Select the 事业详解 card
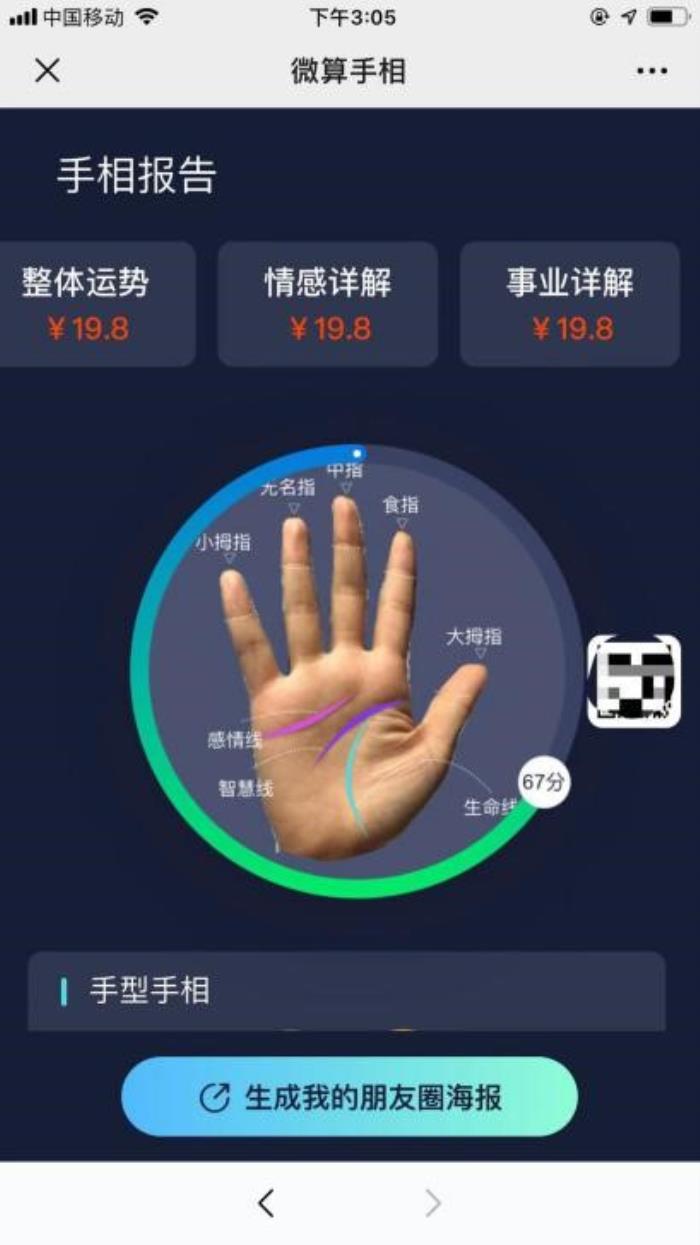700x1245 pixels. [x=570, y=303]
